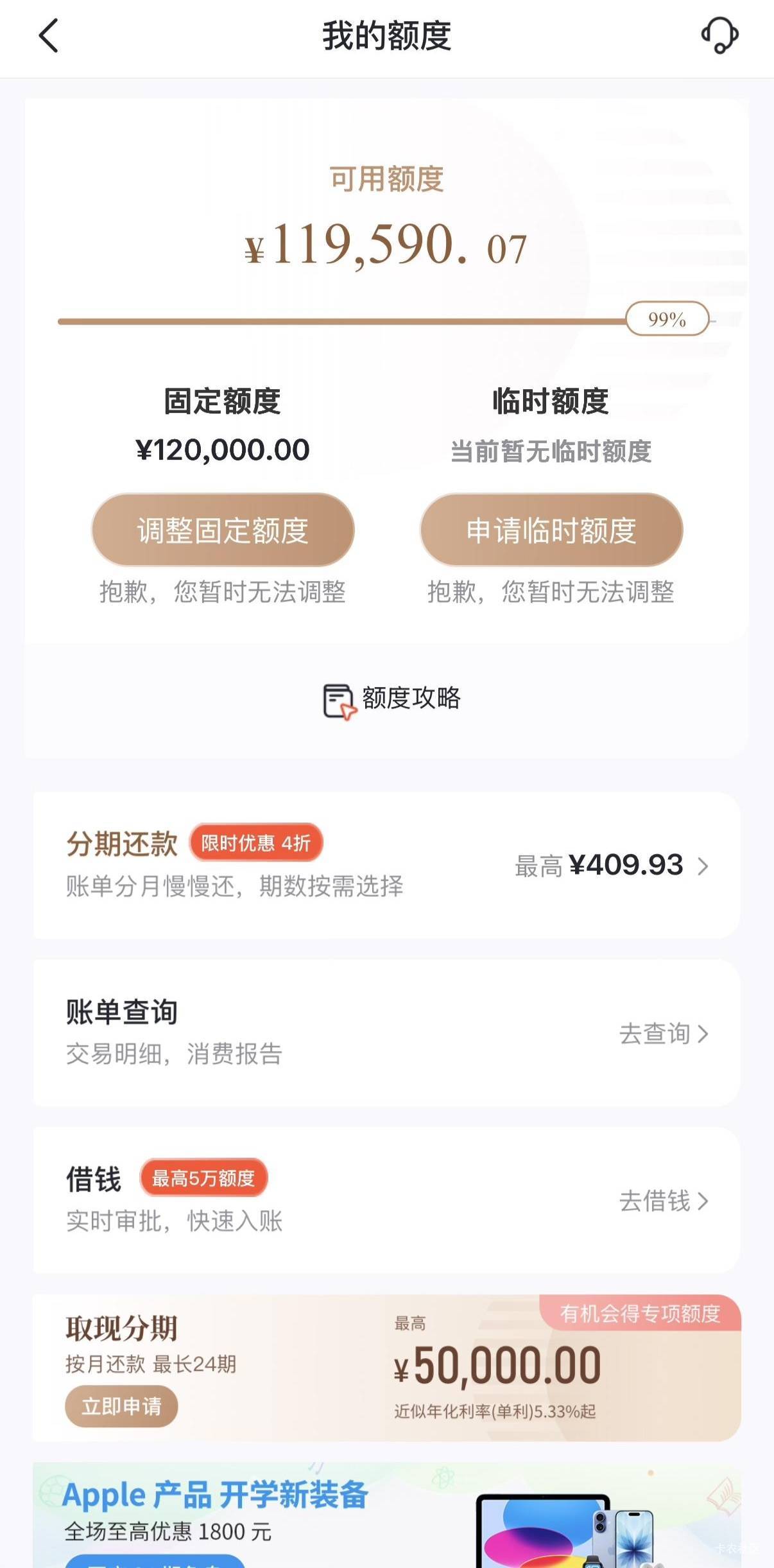This screenshot has width=774, height=1568.
Task: Open customer service headset icon
Action: pyautogui.click(x=719, y=36)
